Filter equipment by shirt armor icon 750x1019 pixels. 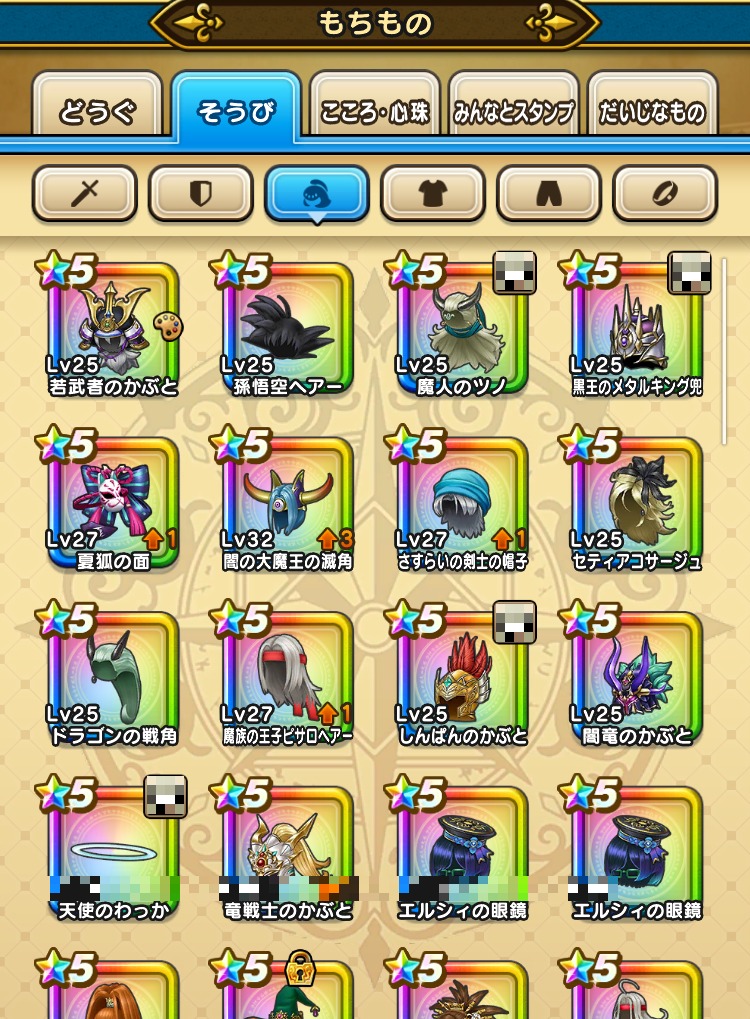433,193
